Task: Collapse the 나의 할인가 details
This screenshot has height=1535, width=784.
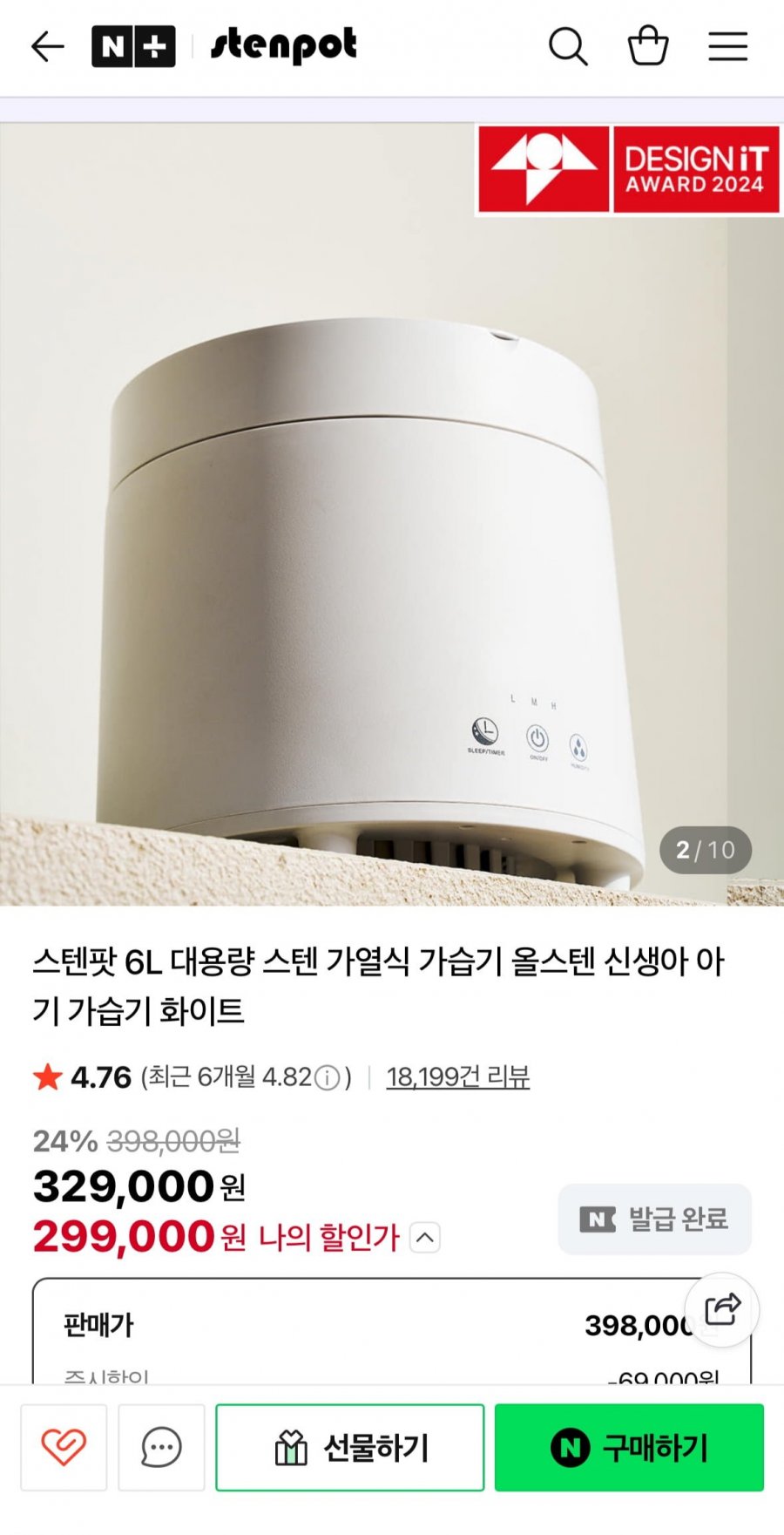Action: 424,1238
